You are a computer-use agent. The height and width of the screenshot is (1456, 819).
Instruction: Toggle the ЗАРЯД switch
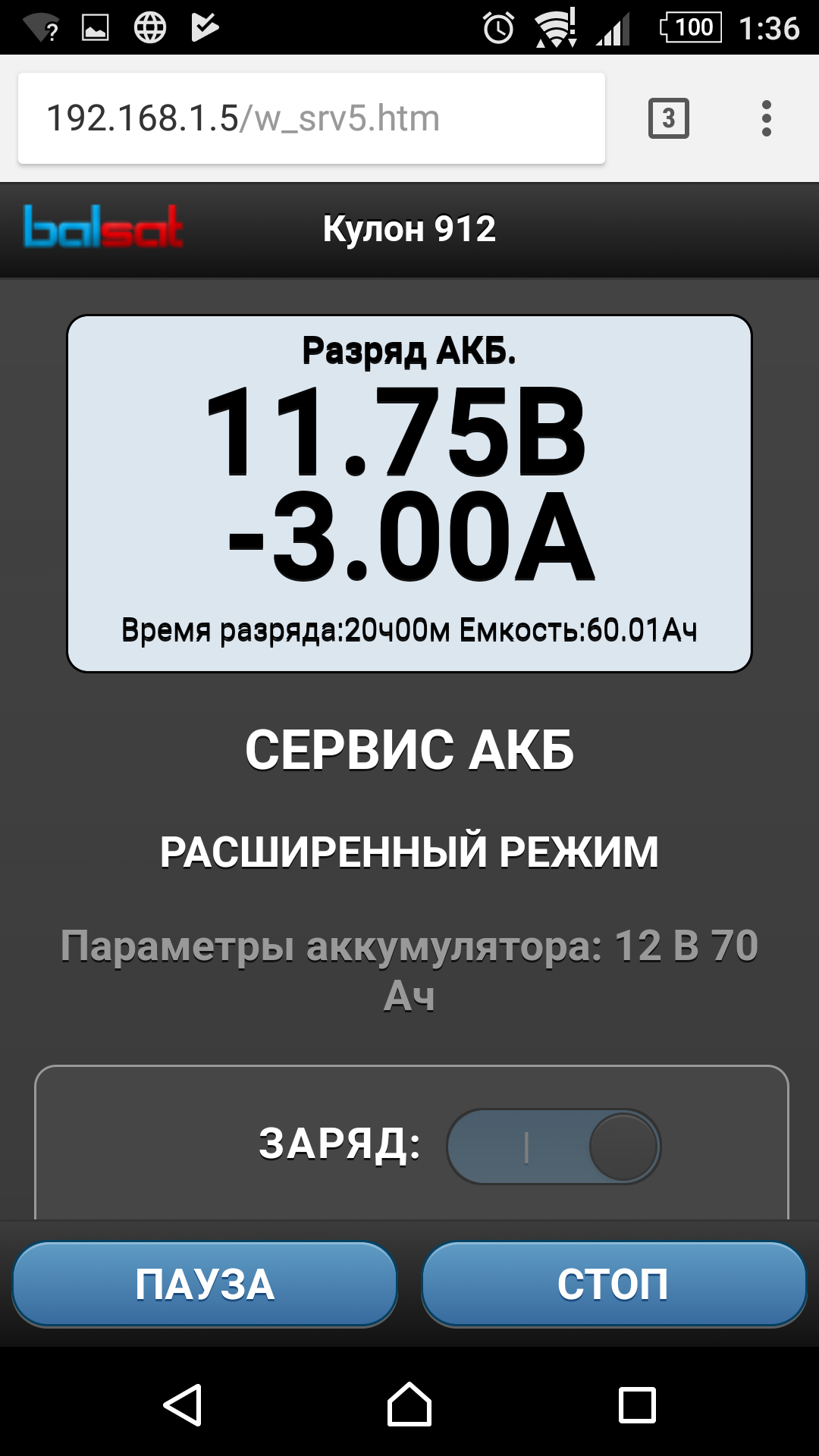coord(554,1146)
